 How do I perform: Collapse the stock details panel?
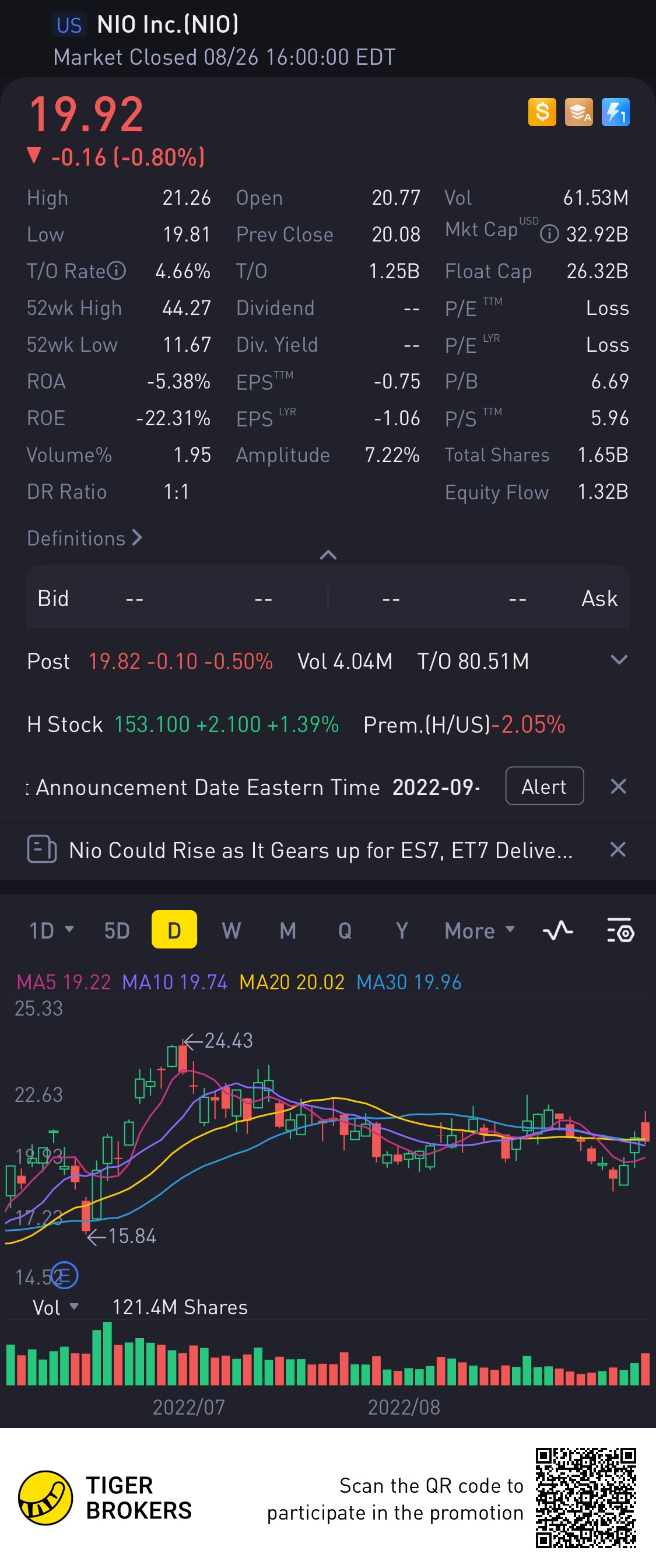point(328,555)
